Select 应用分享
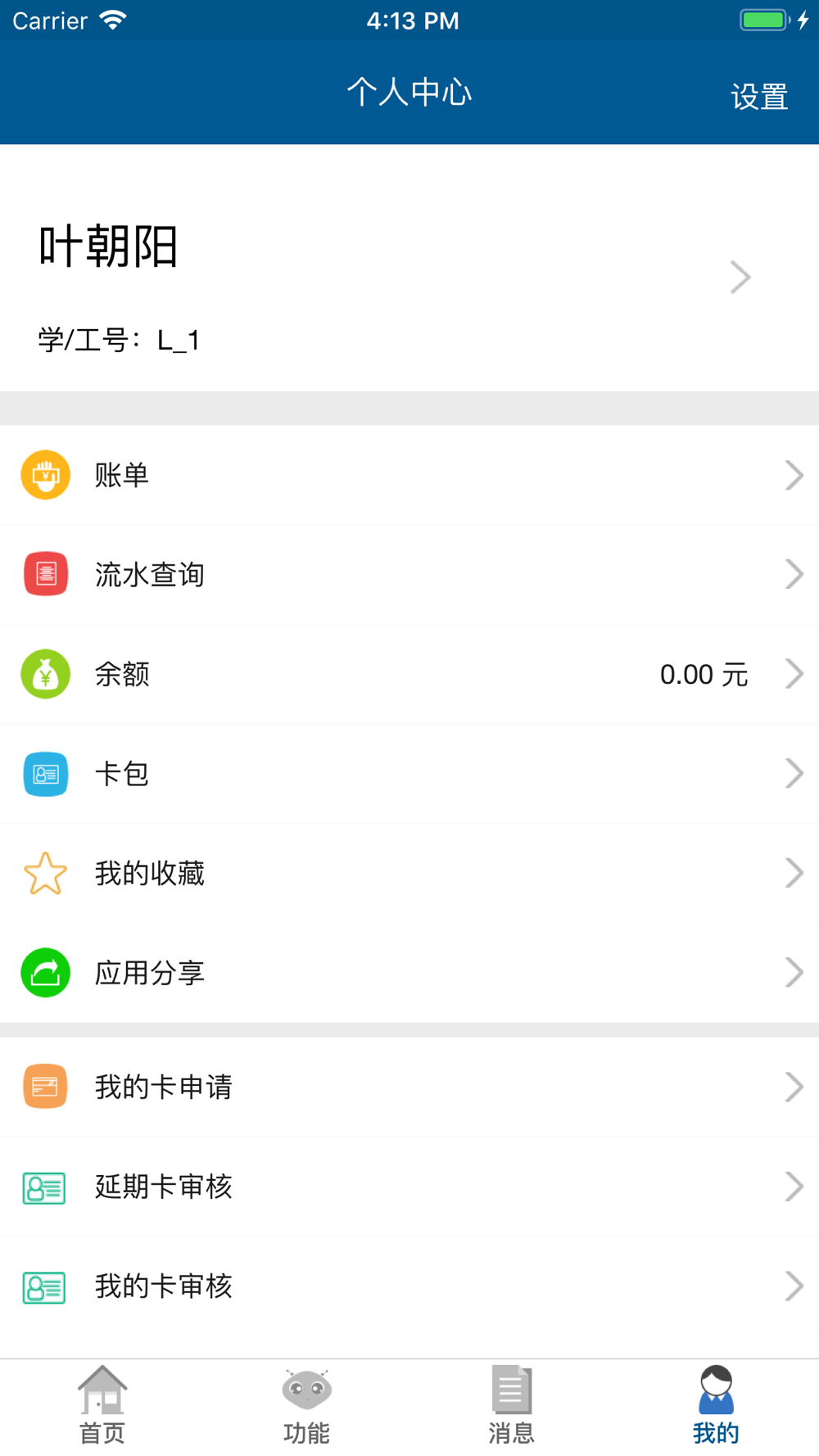The width and height of the screenshot is (819, 1456). point(409,973)
